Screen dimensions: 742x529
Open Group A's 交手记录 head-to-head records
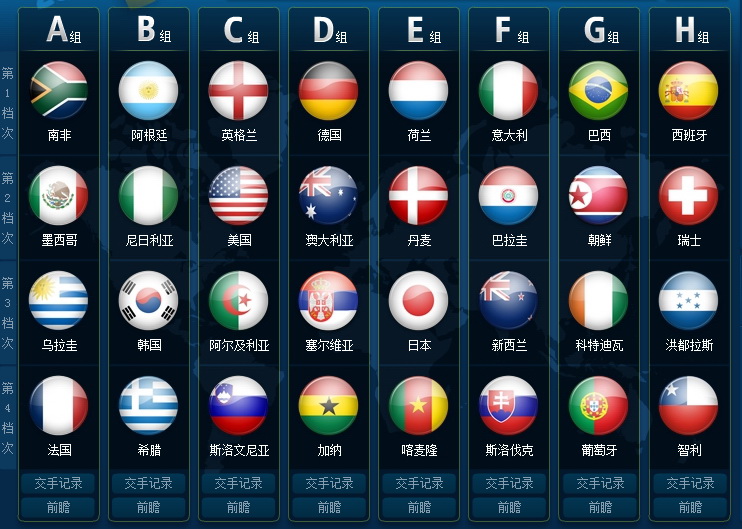point(58,483)
